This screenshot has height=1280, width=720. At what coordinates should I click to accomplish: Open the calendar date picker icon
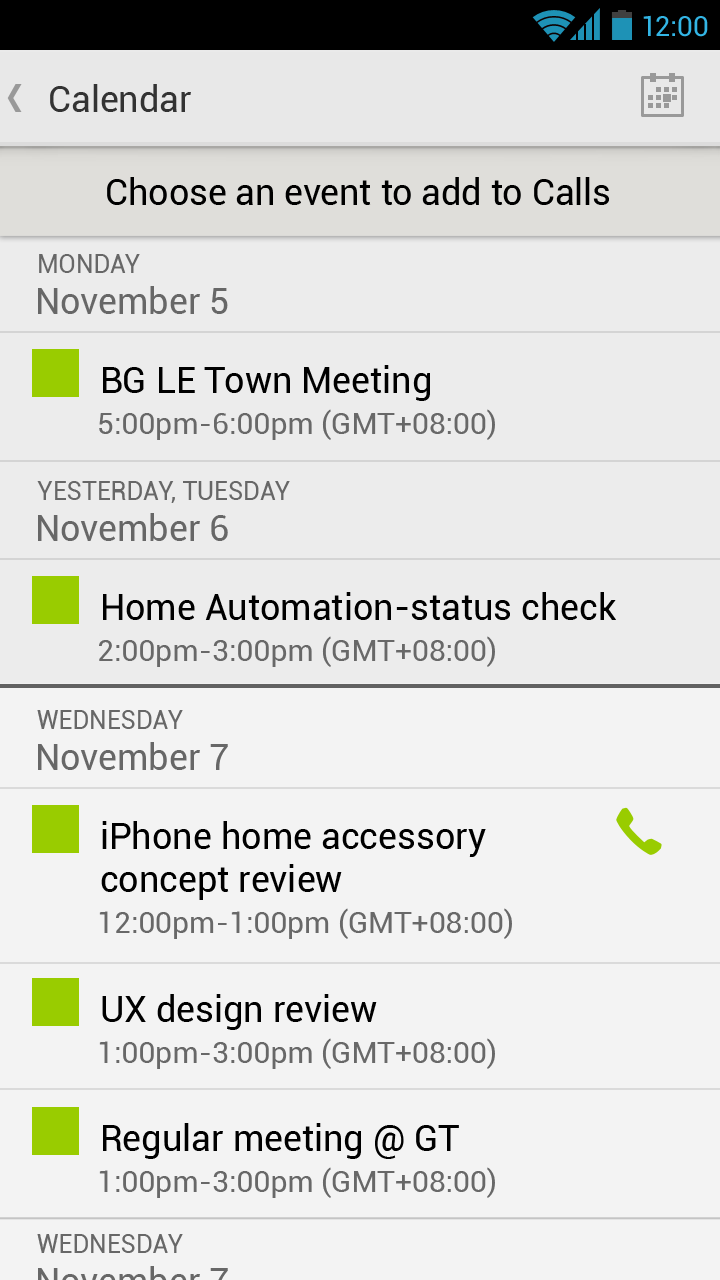click(662, 95)
